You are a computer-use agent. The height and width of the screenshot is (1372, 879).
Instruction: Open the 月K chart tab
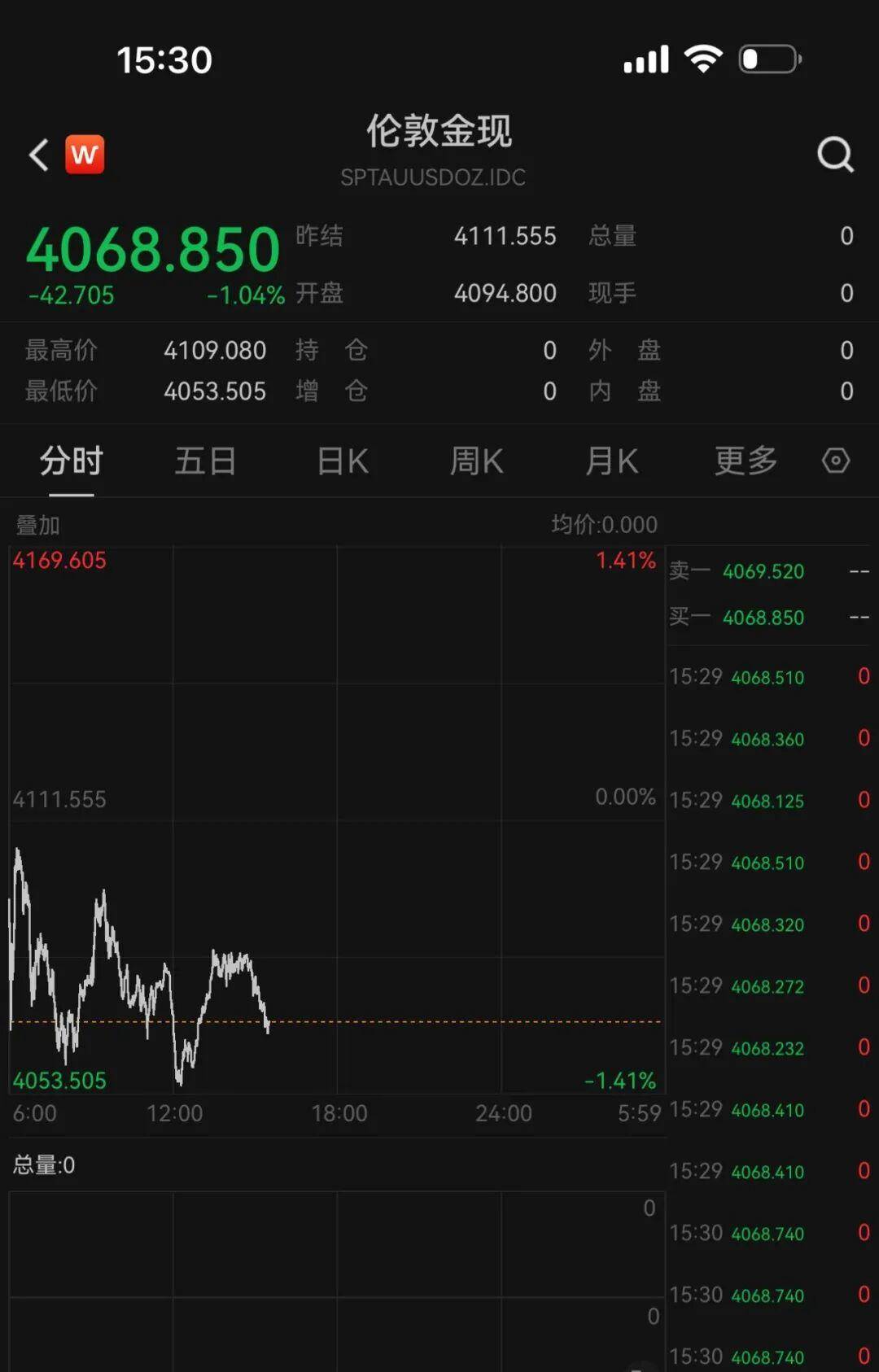tap(611, 461)
